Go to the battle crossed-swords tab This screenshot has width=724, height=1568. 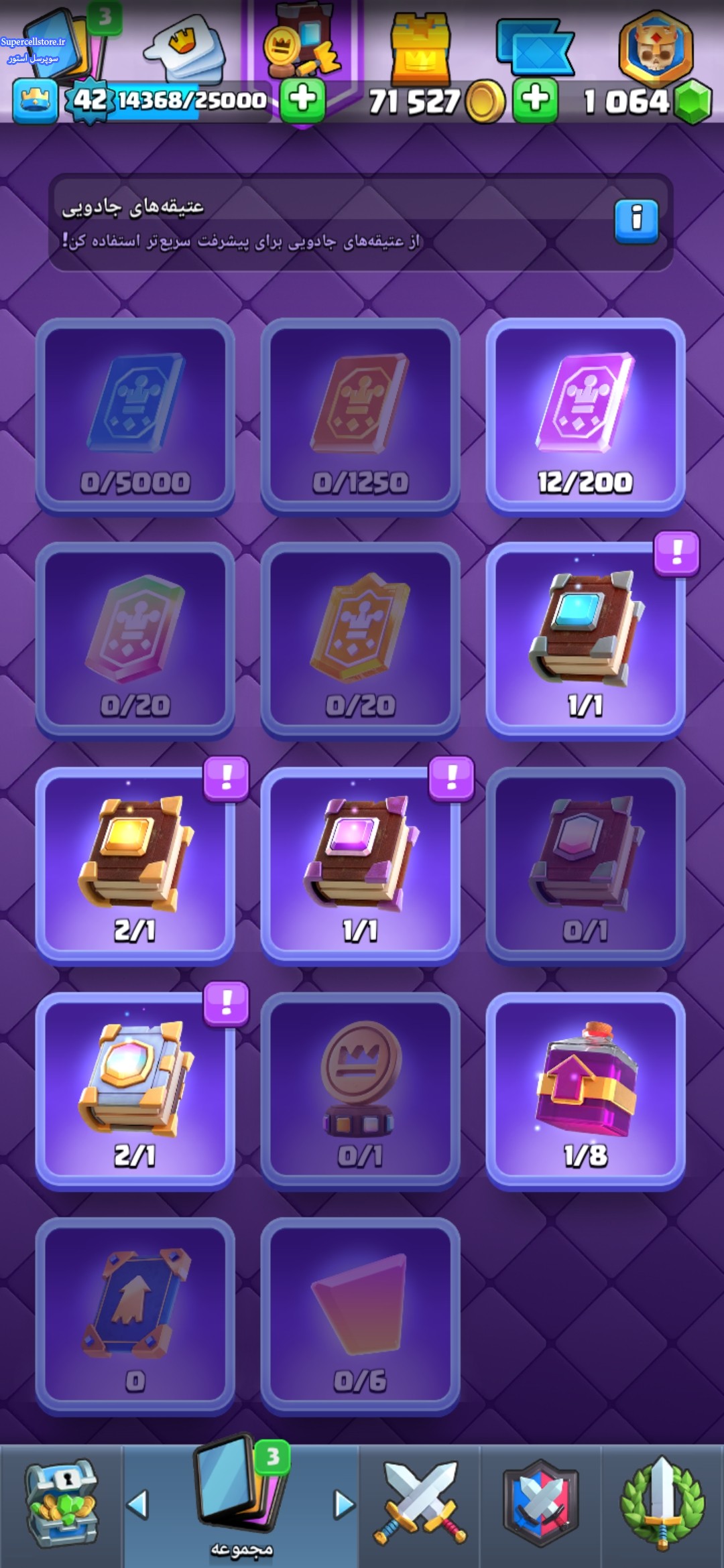420,1505
